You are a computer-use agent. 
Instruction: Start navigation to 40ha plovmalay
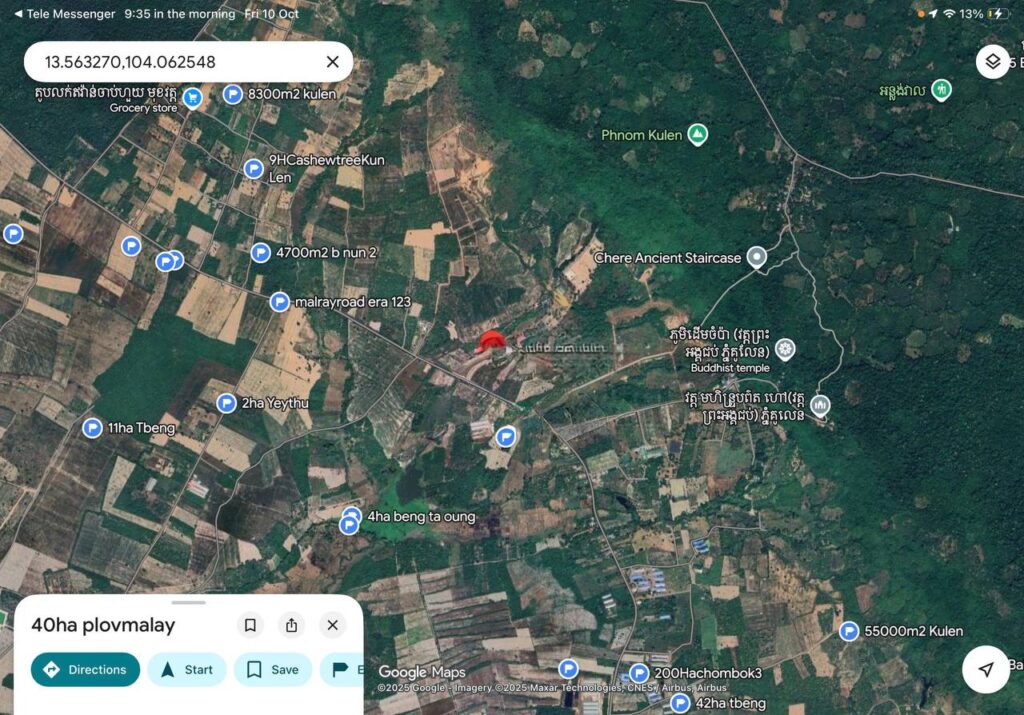pyautogui.click(x=187, y=670)
